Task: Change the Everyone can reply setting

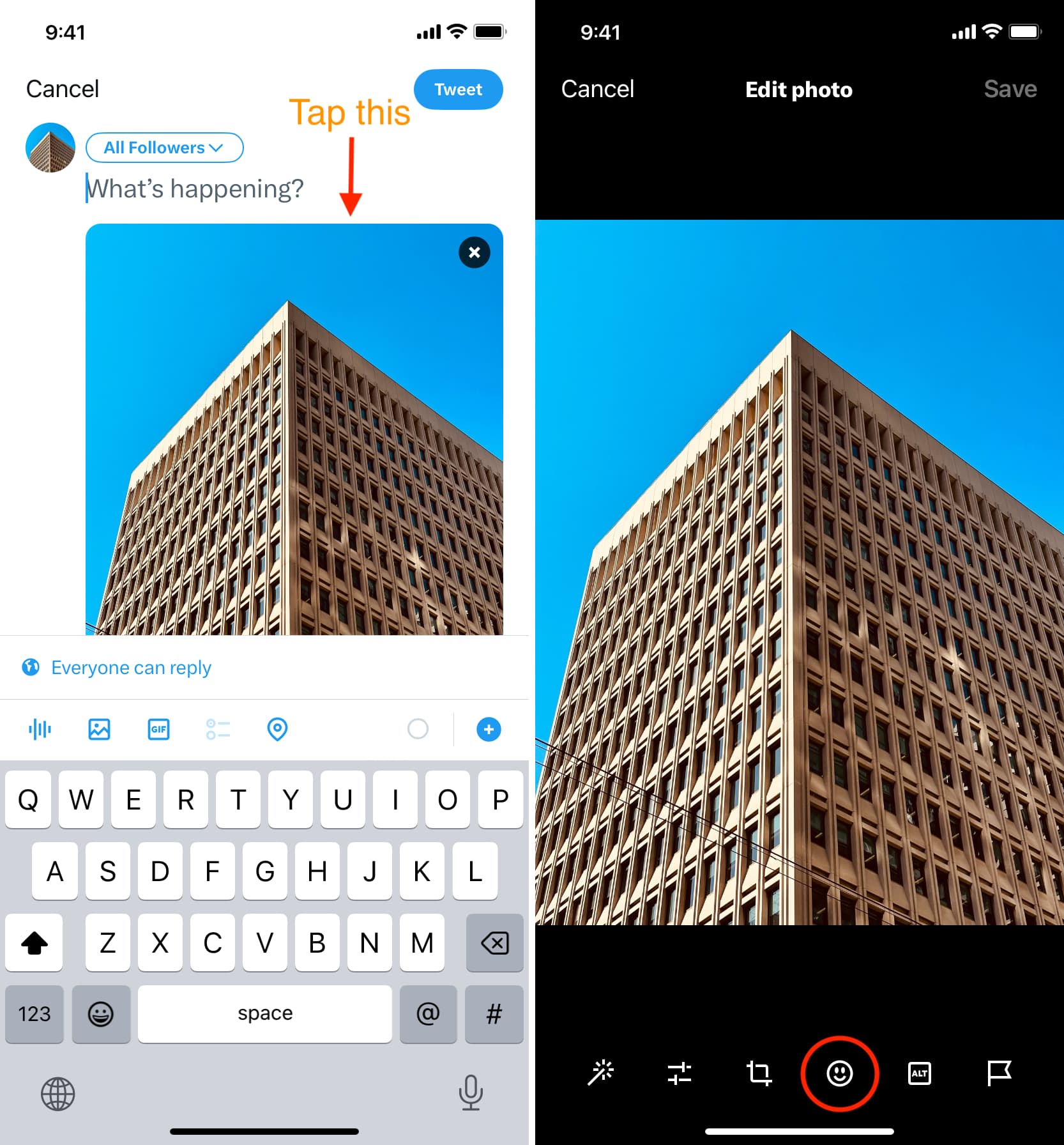Action: [131, 668]
